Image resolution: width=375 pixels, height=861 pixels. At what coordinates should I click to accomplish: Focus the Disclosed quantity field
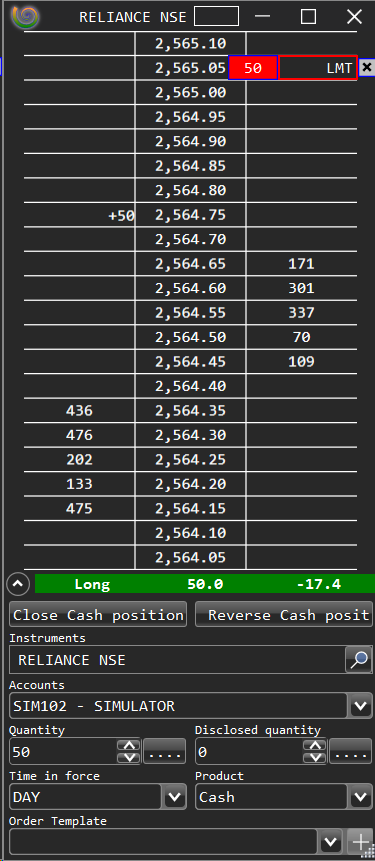248,752
